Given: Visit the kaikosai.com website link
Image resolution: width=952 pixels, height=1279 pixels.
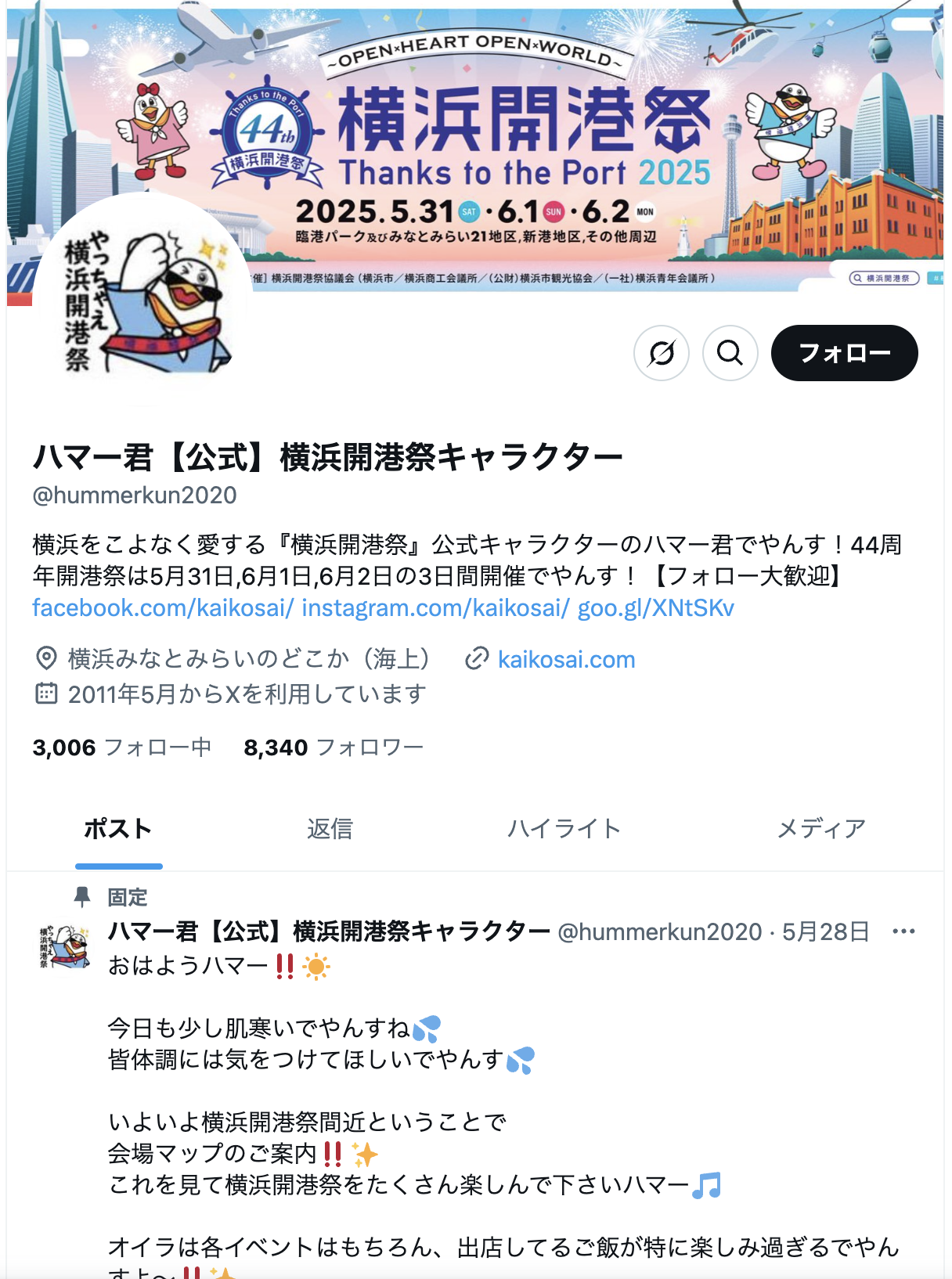Looking at the screenshot, I should [x=566, y=660].
